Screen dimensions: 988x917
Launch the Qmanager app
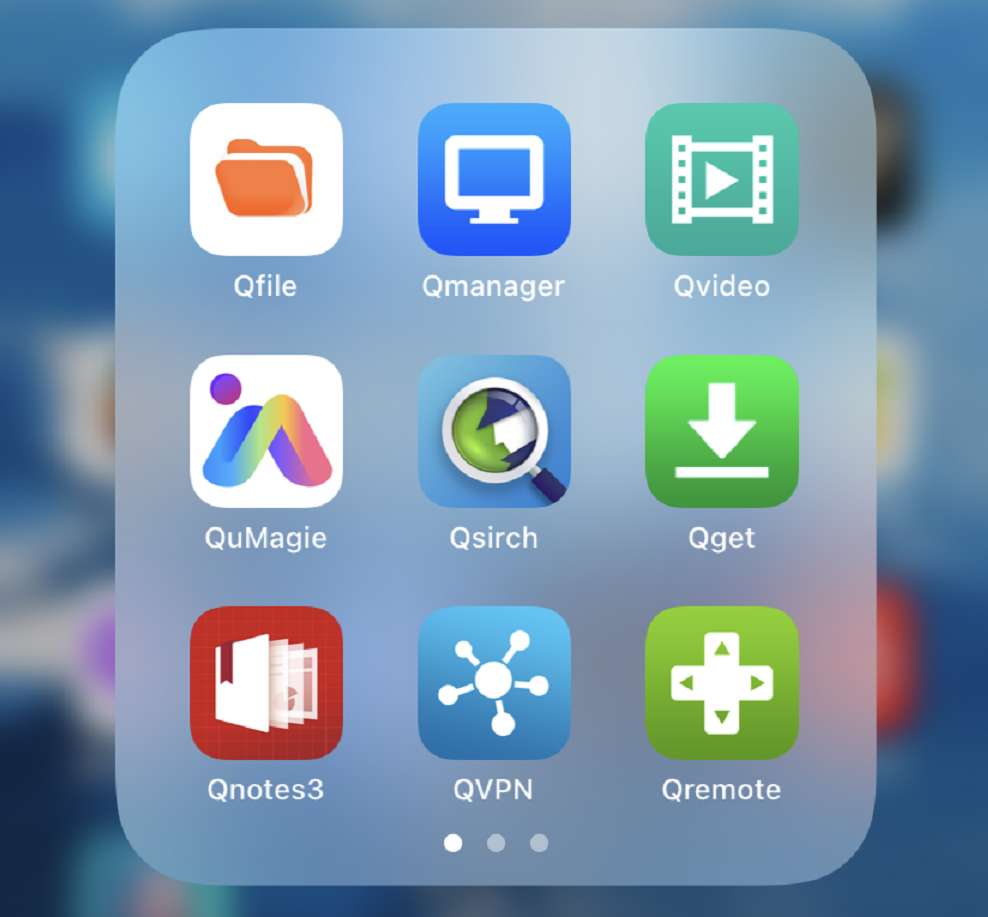click(x=494, y=180)
